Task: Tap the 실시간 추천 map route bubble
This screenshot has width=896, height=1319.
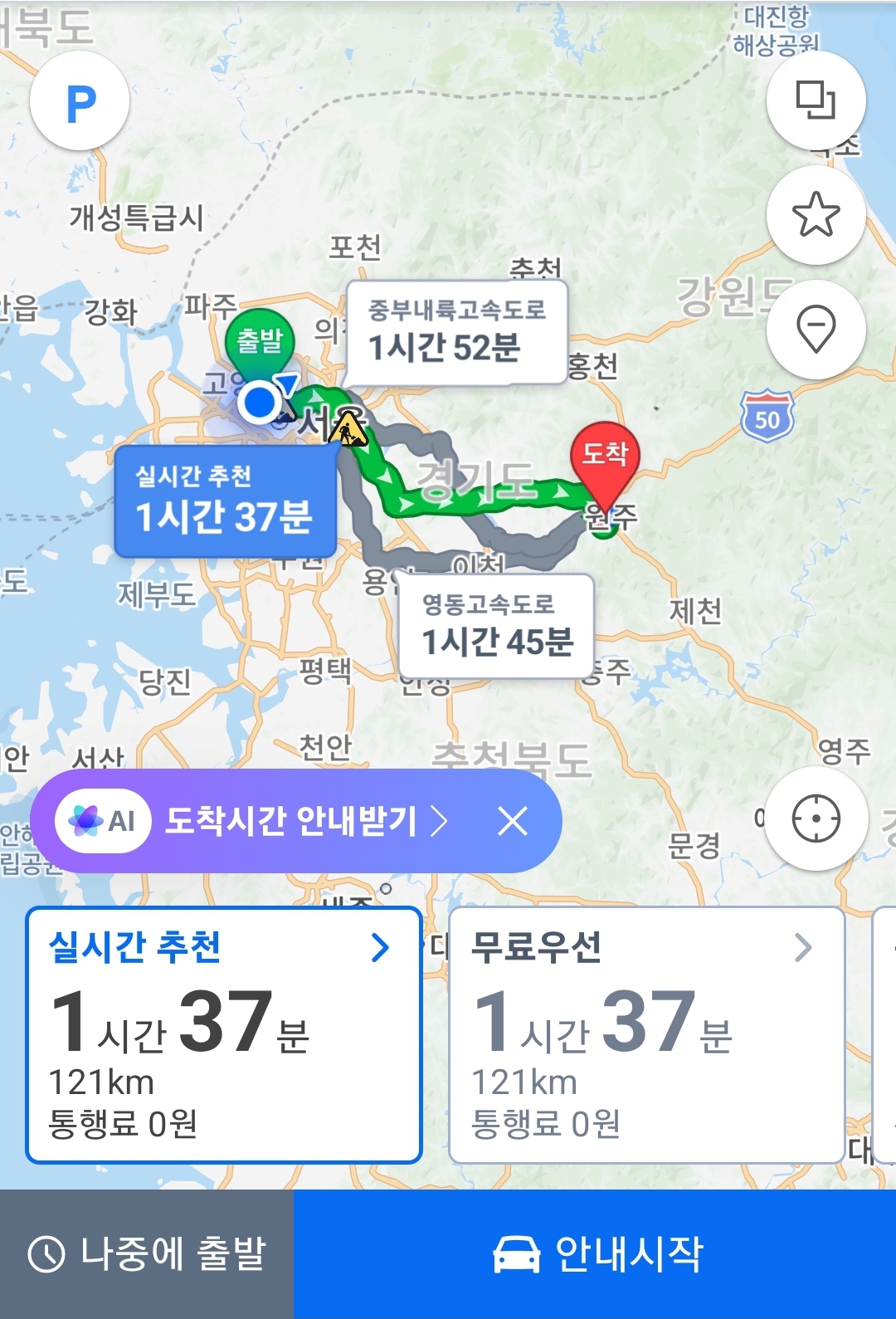Action: click(x=225, y=501)
